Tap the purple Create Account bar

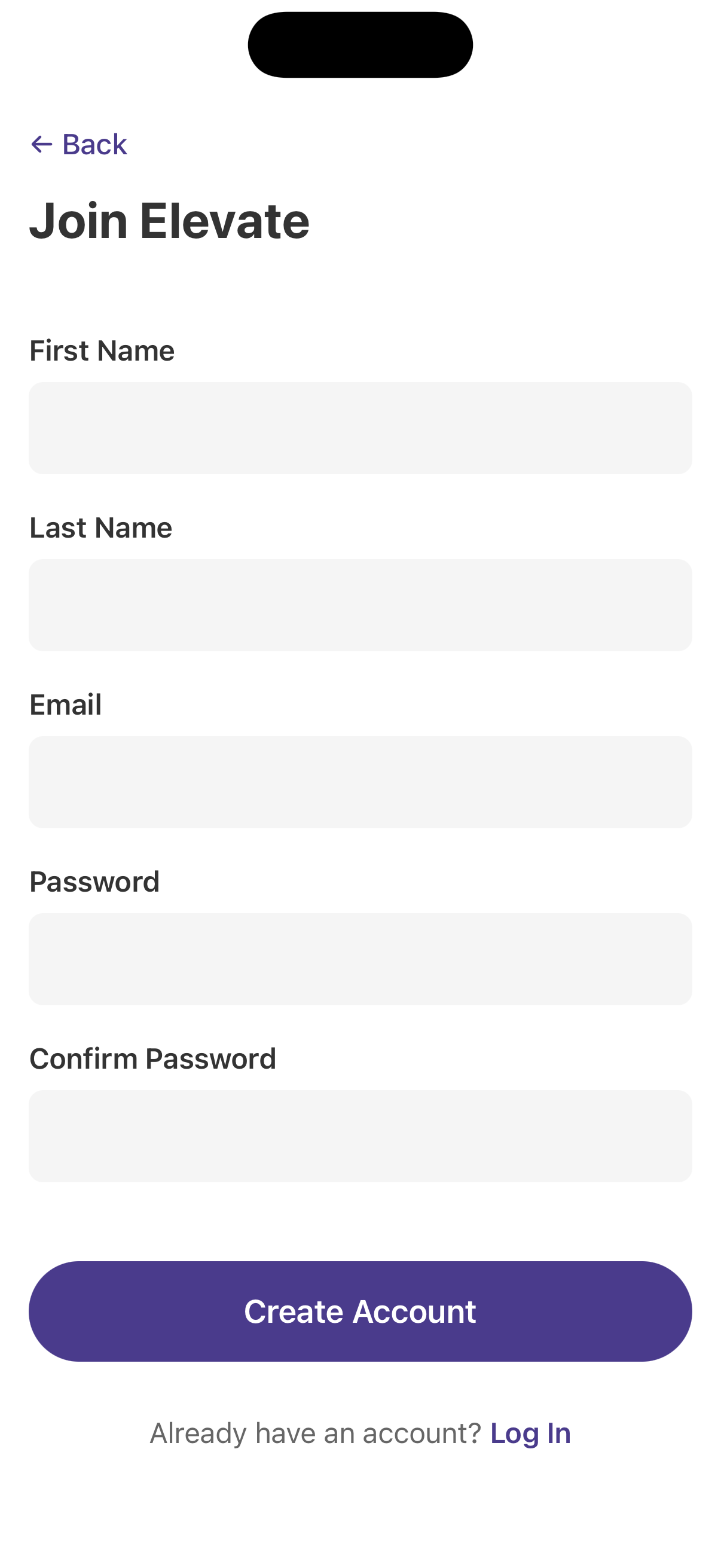[x=360, y=1311]
